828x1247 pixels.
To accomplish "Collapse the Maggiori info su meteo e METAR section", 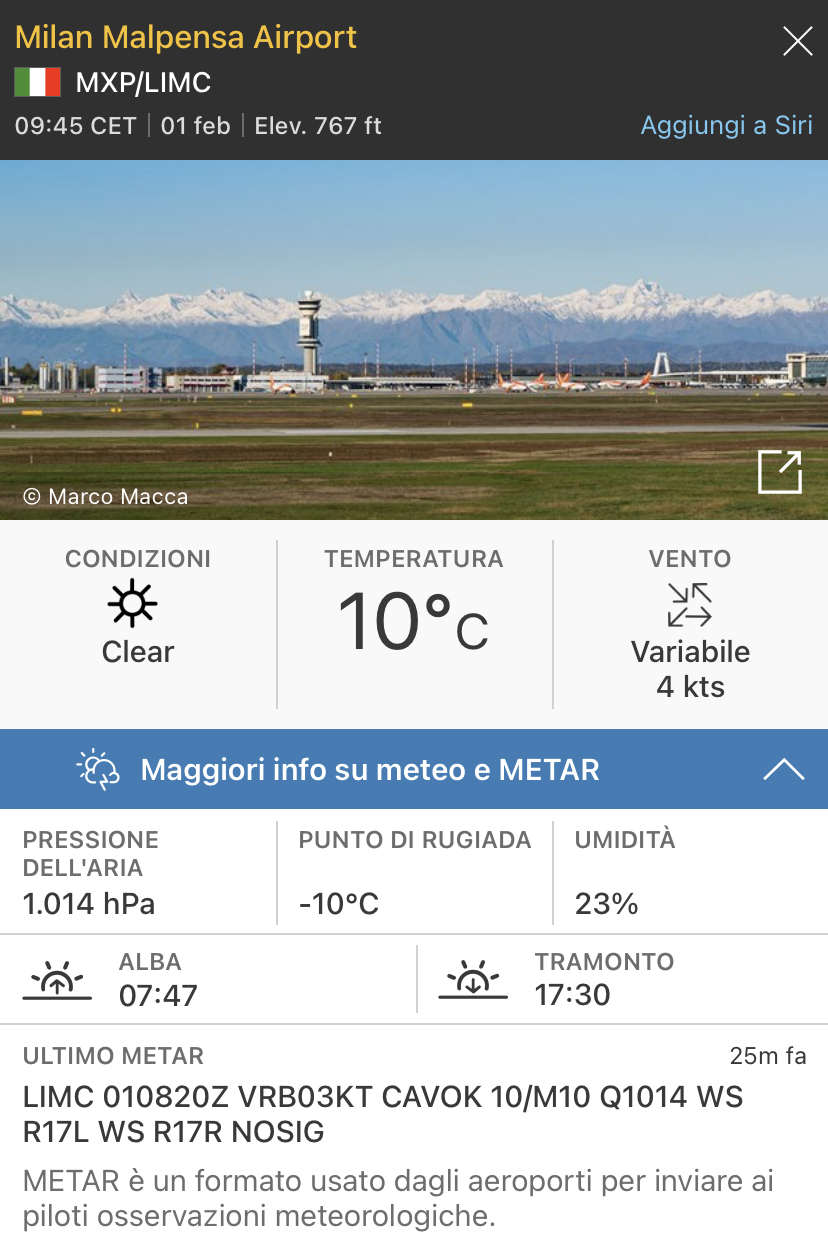I will point(783,769).
